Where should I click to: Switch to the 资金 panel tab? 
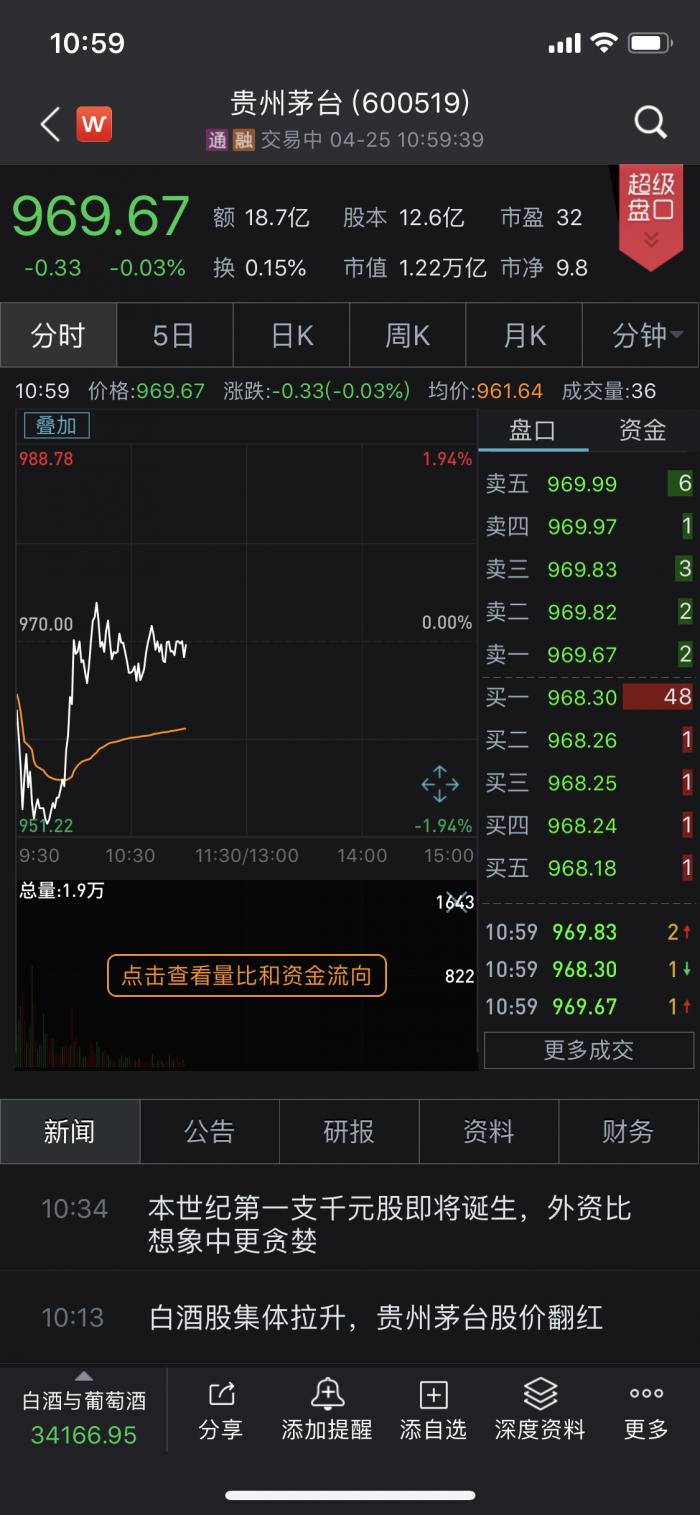(x=642, y=430)
